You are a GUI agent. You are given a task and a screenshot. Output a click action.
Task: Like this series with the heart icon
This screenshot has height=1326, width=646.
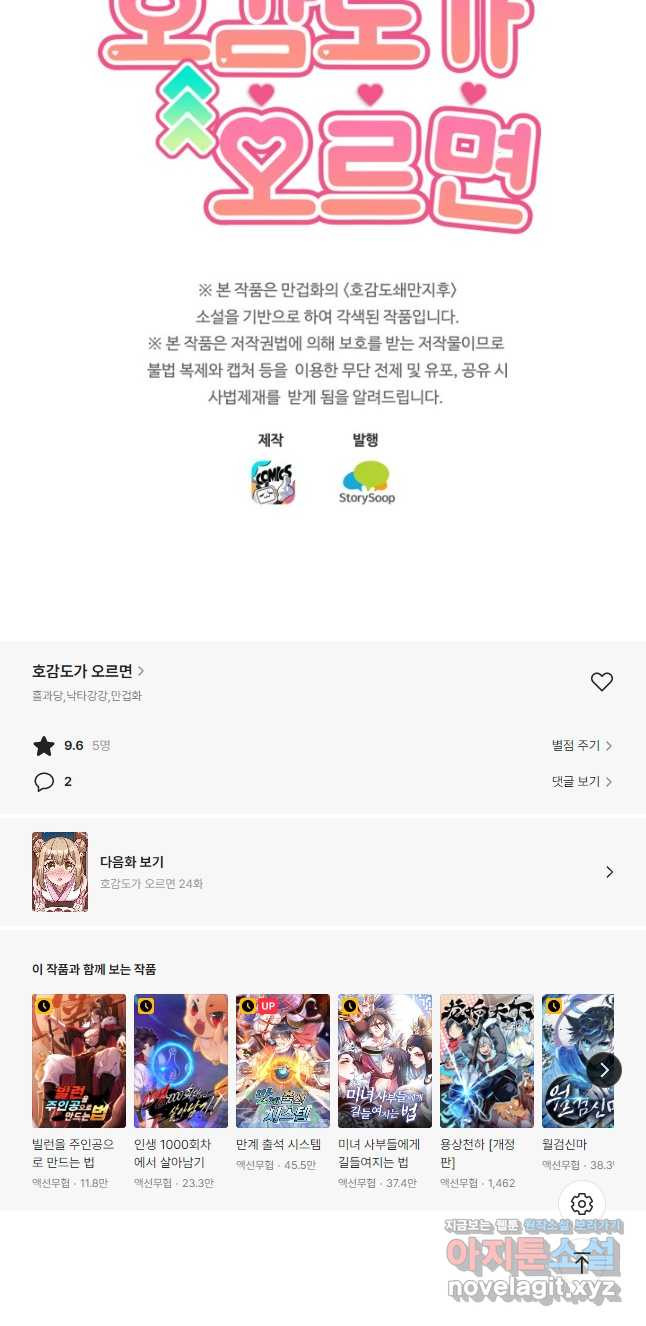pyautogui.click(x=601, y=682)
